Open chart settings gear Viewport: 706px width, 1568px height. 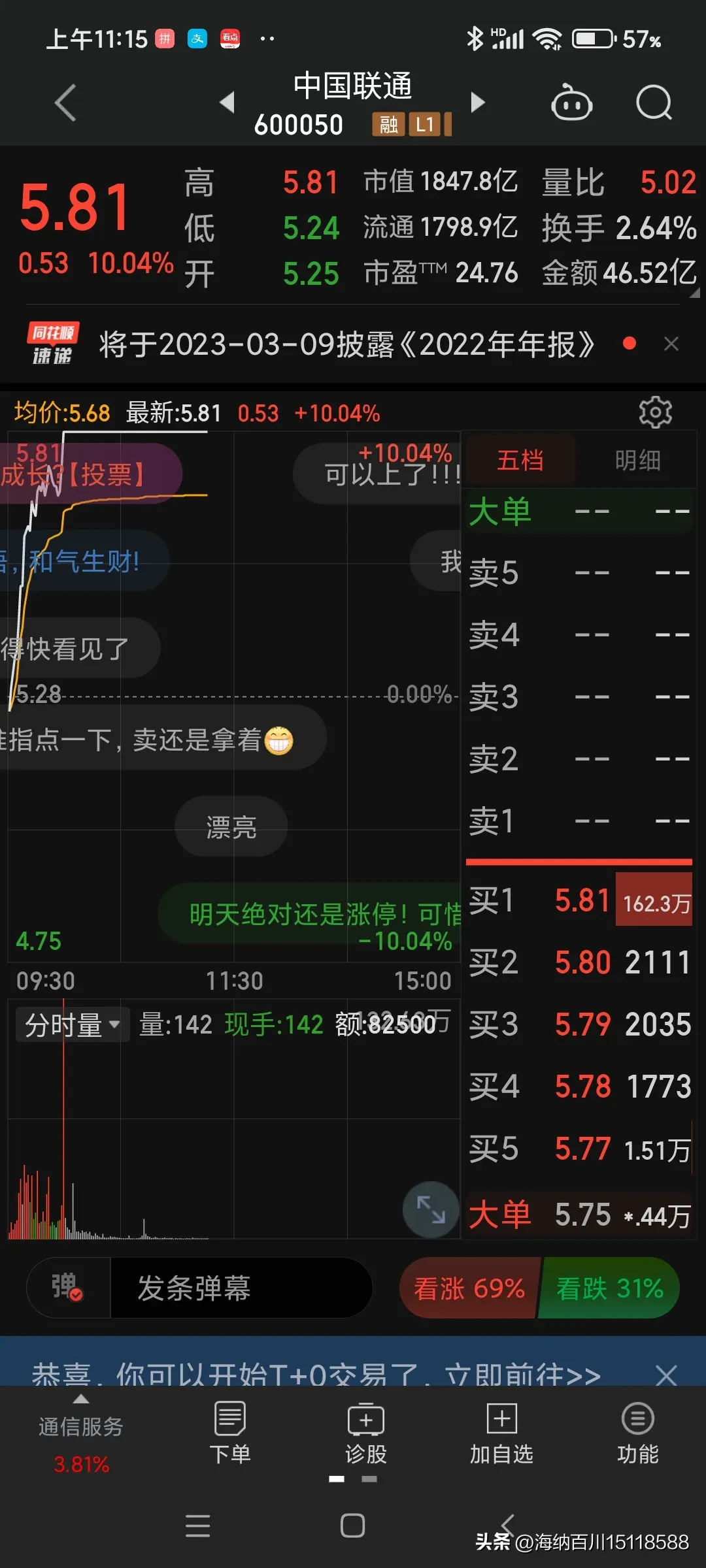655,412
